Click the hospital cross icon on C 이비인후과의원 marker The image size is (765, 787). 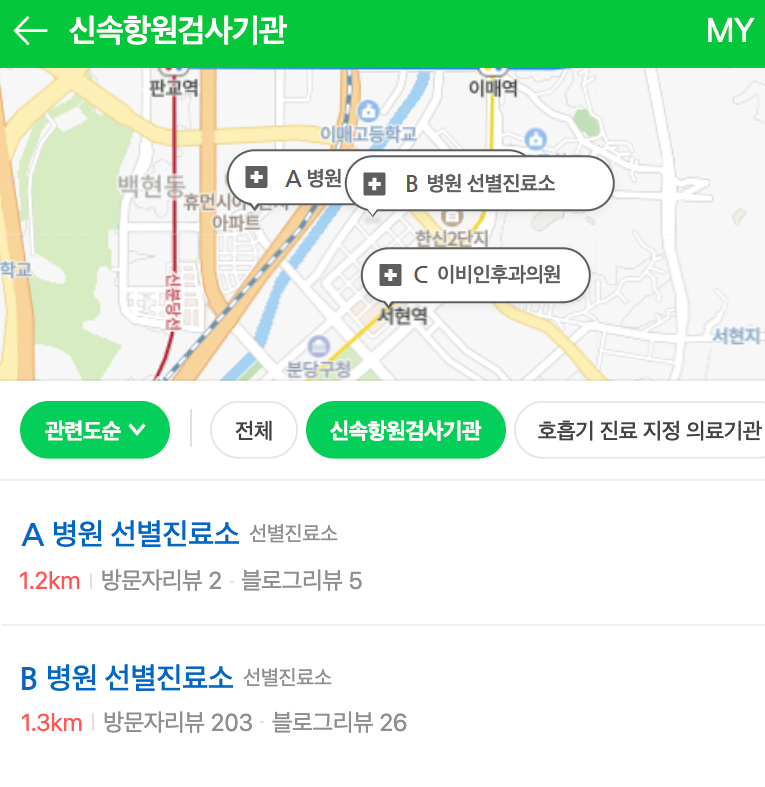pos(392,275)
